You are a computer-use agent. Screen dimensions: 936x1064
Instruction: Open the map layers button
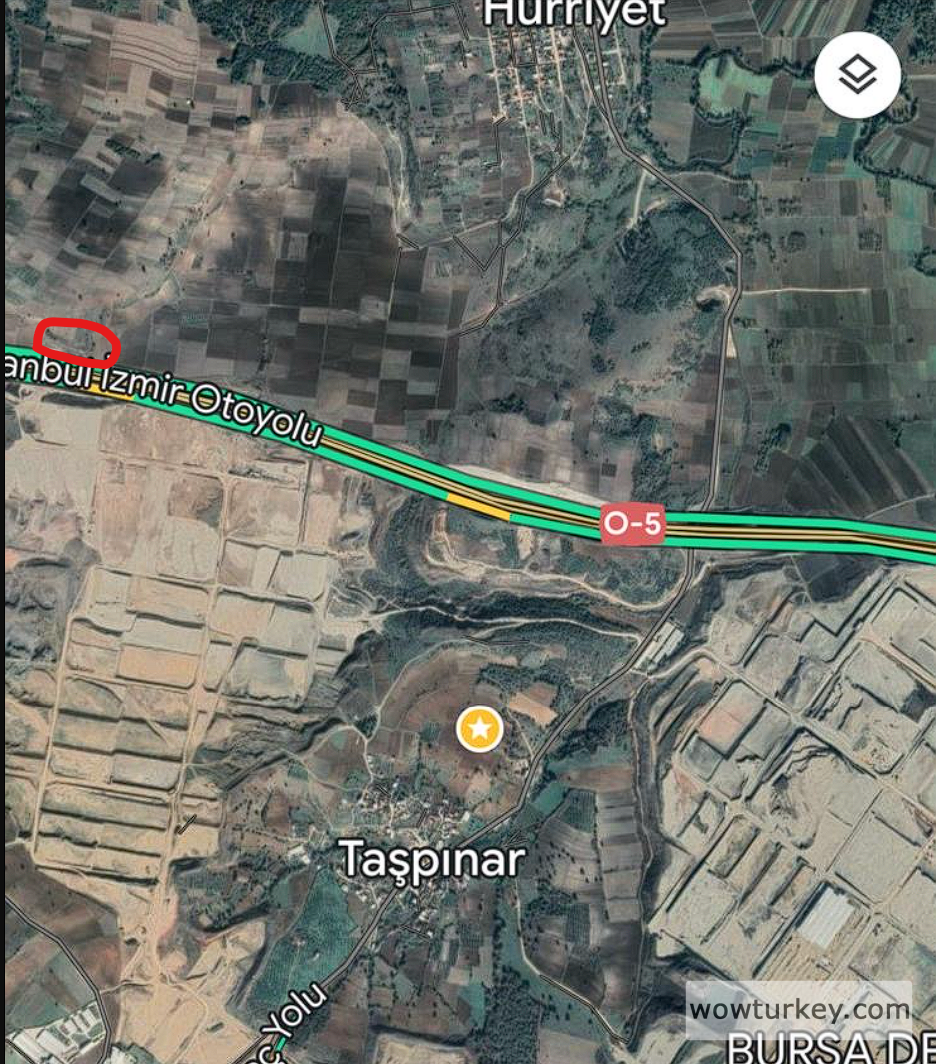click(857, 75)
